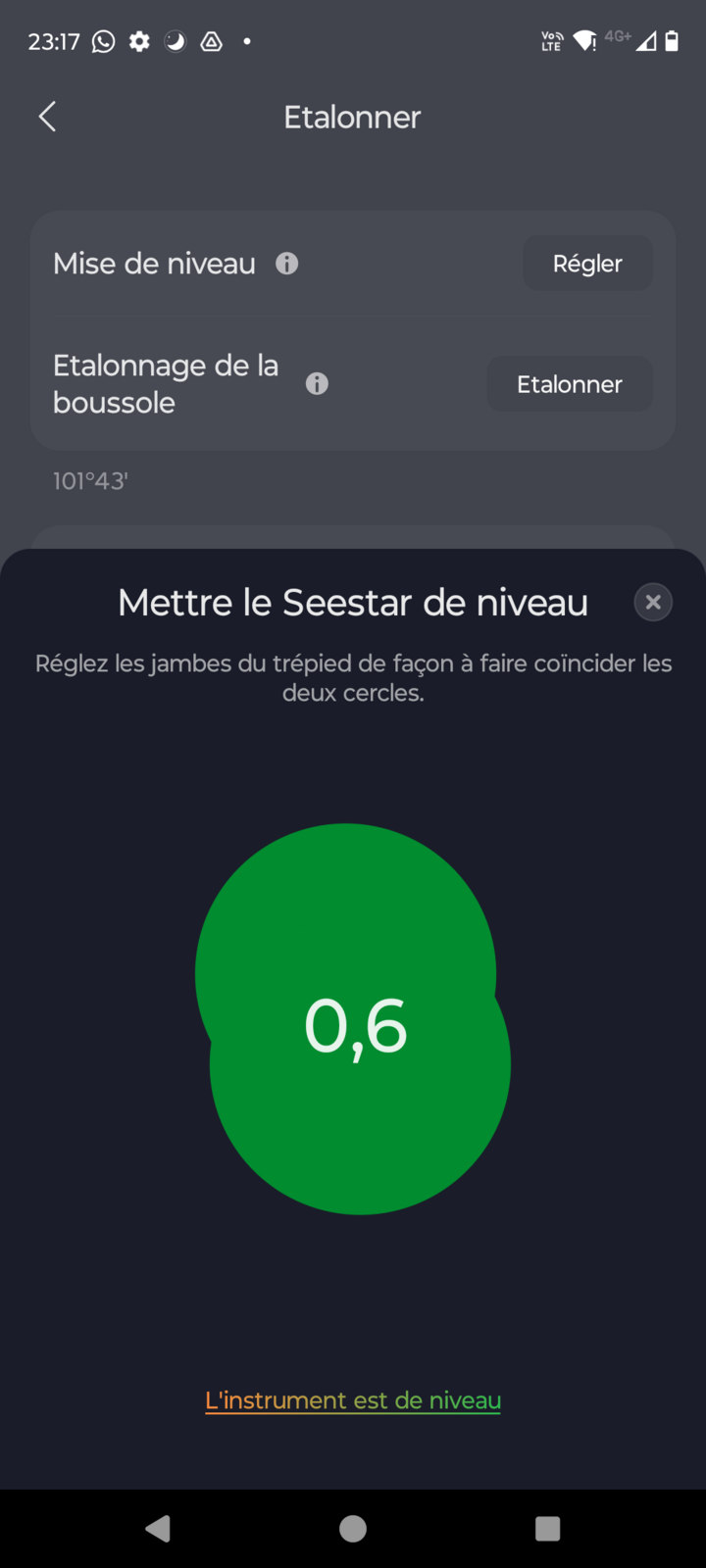Show info about Mise de niveau
The width and height of the screenshot is (706, 1568).
pos(286,264)
